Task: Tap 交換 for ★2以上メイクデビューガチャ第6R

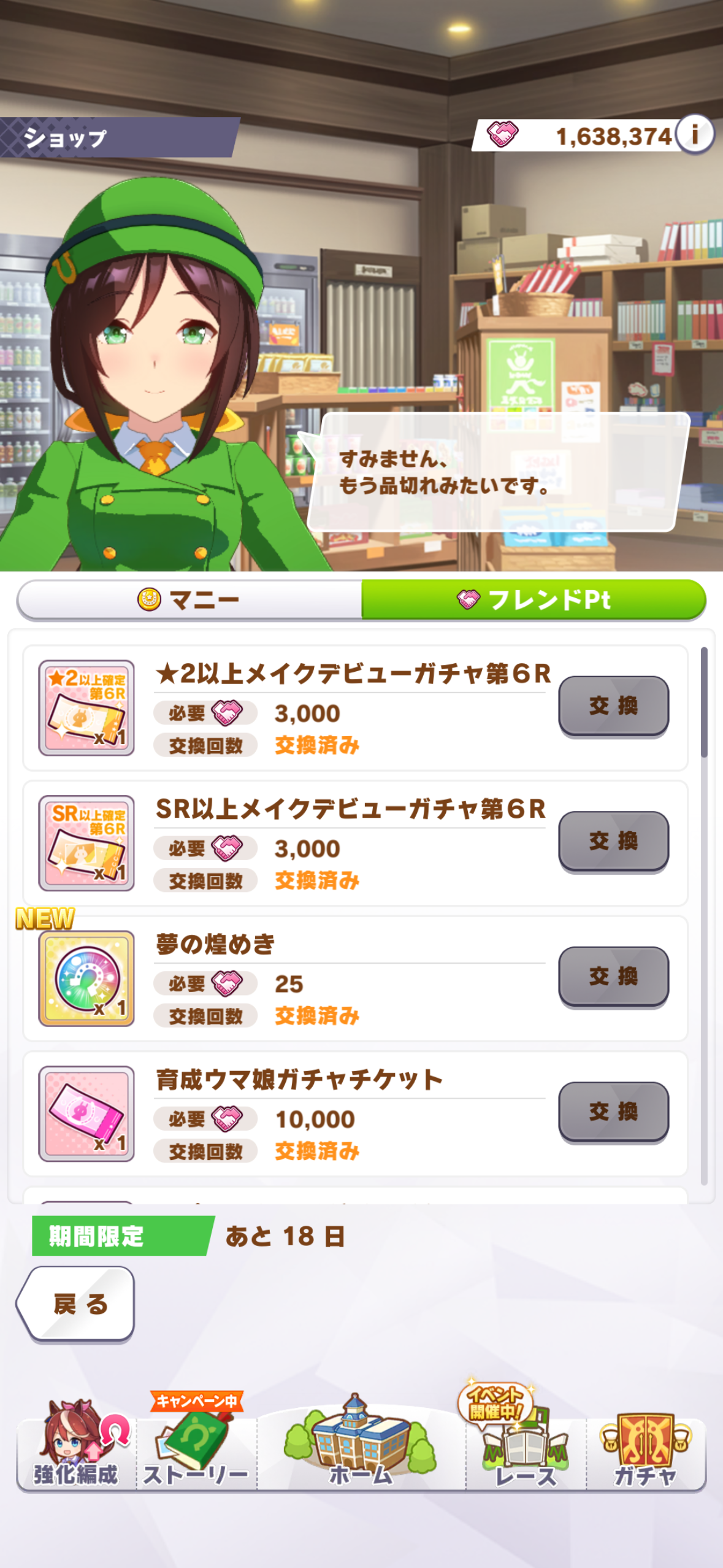Action: click(613, 705)
